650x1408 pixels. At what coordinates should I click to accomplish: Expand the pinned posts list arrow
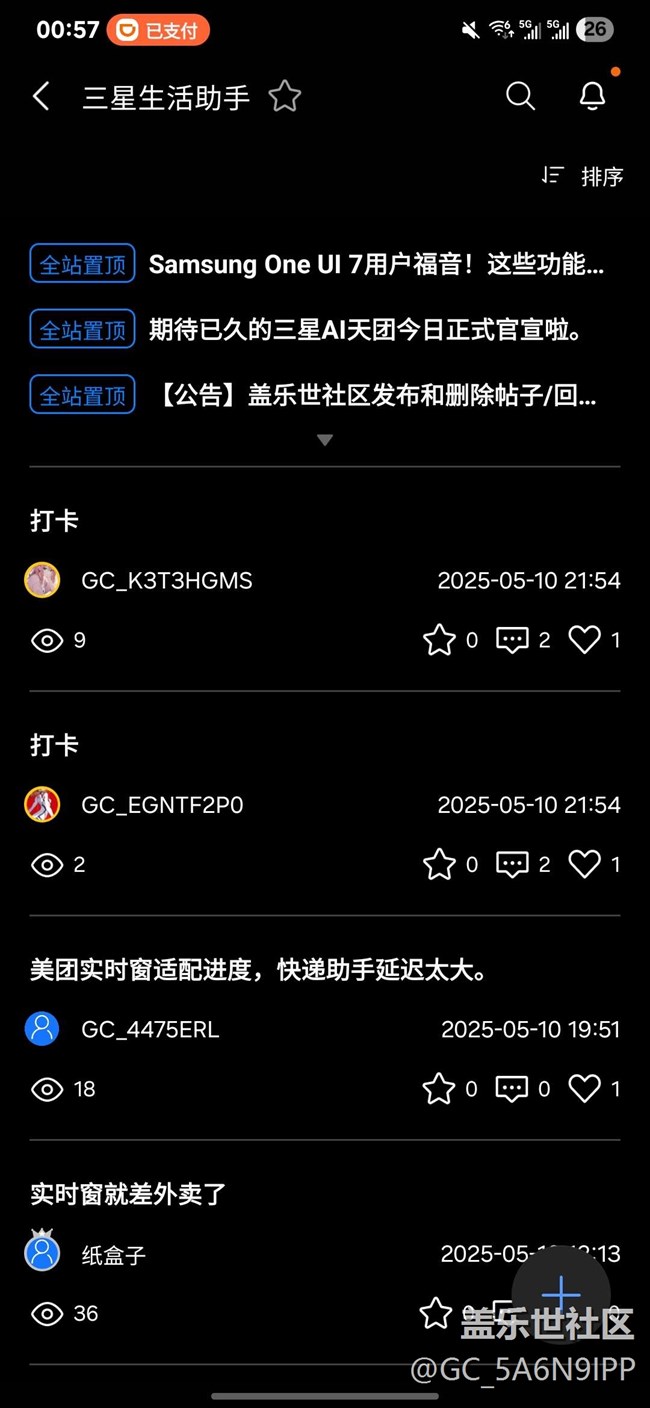tap(324, 440)
